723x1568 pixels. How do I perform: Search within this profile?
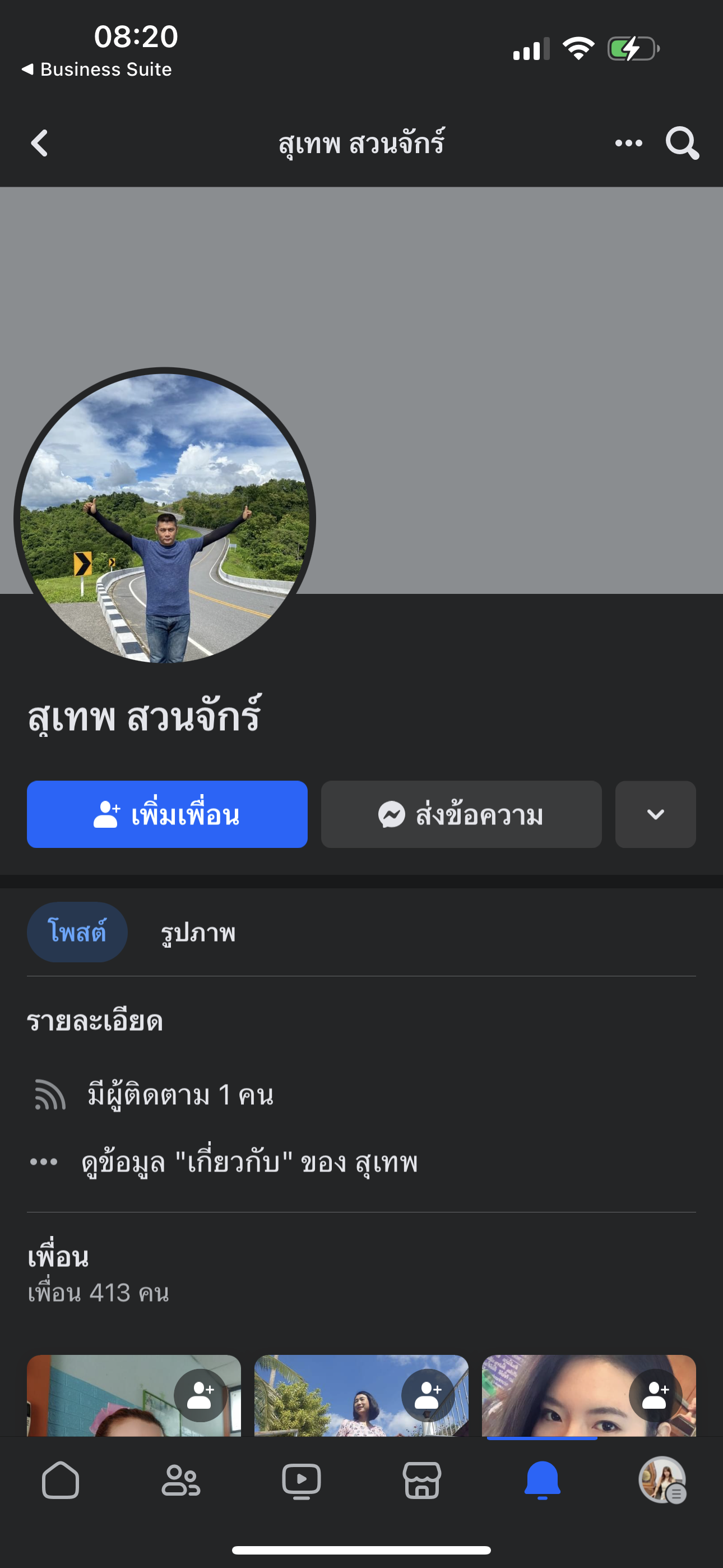(682, 143)
